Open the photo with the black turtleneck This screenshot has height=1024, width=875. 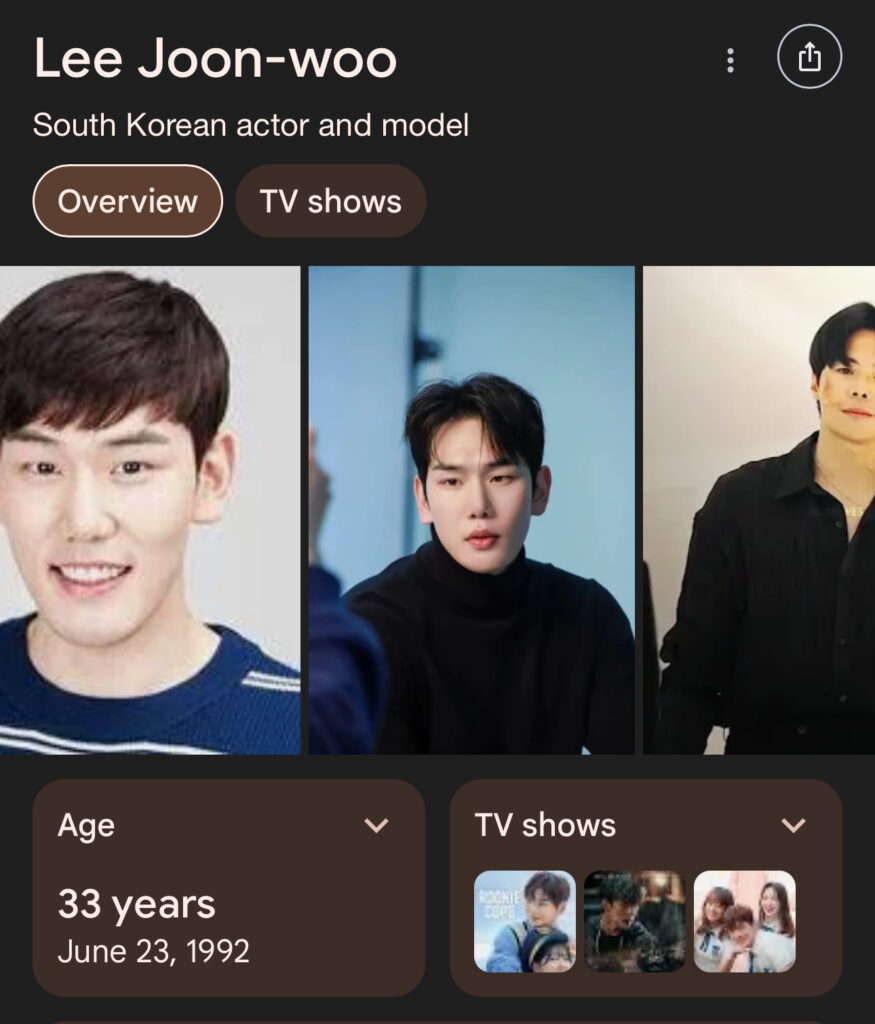point(471,510)
